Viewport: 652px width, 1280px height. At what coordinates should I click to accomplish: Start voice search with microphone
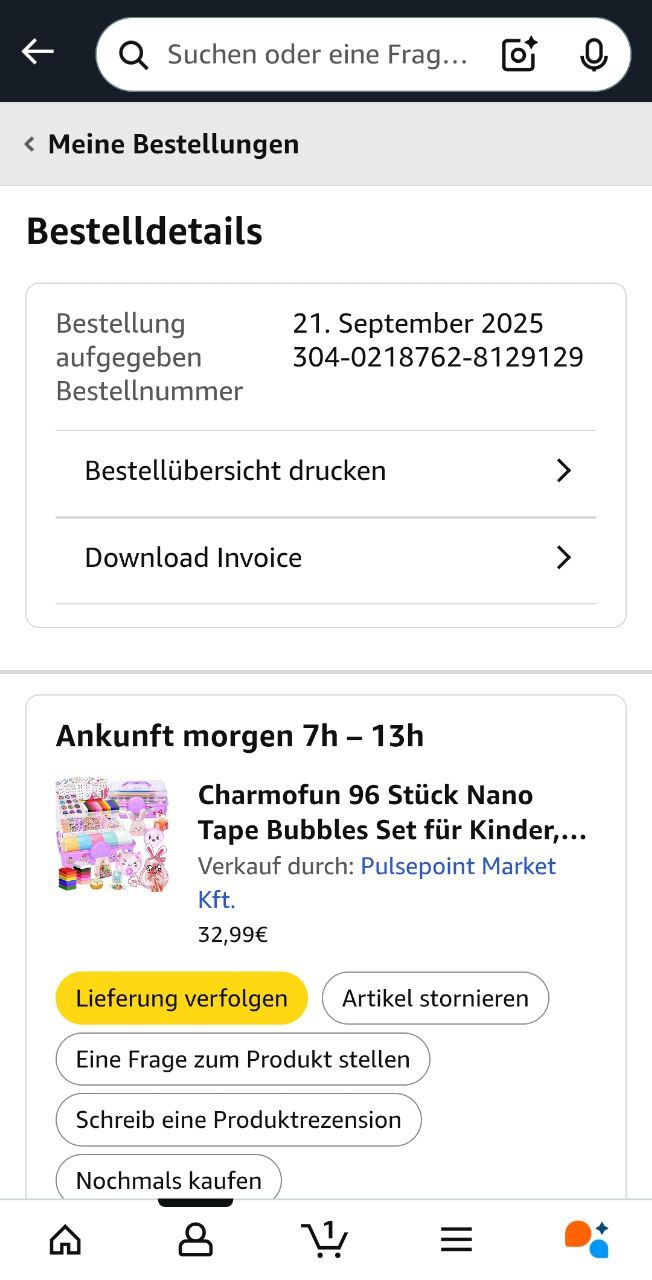593,54
